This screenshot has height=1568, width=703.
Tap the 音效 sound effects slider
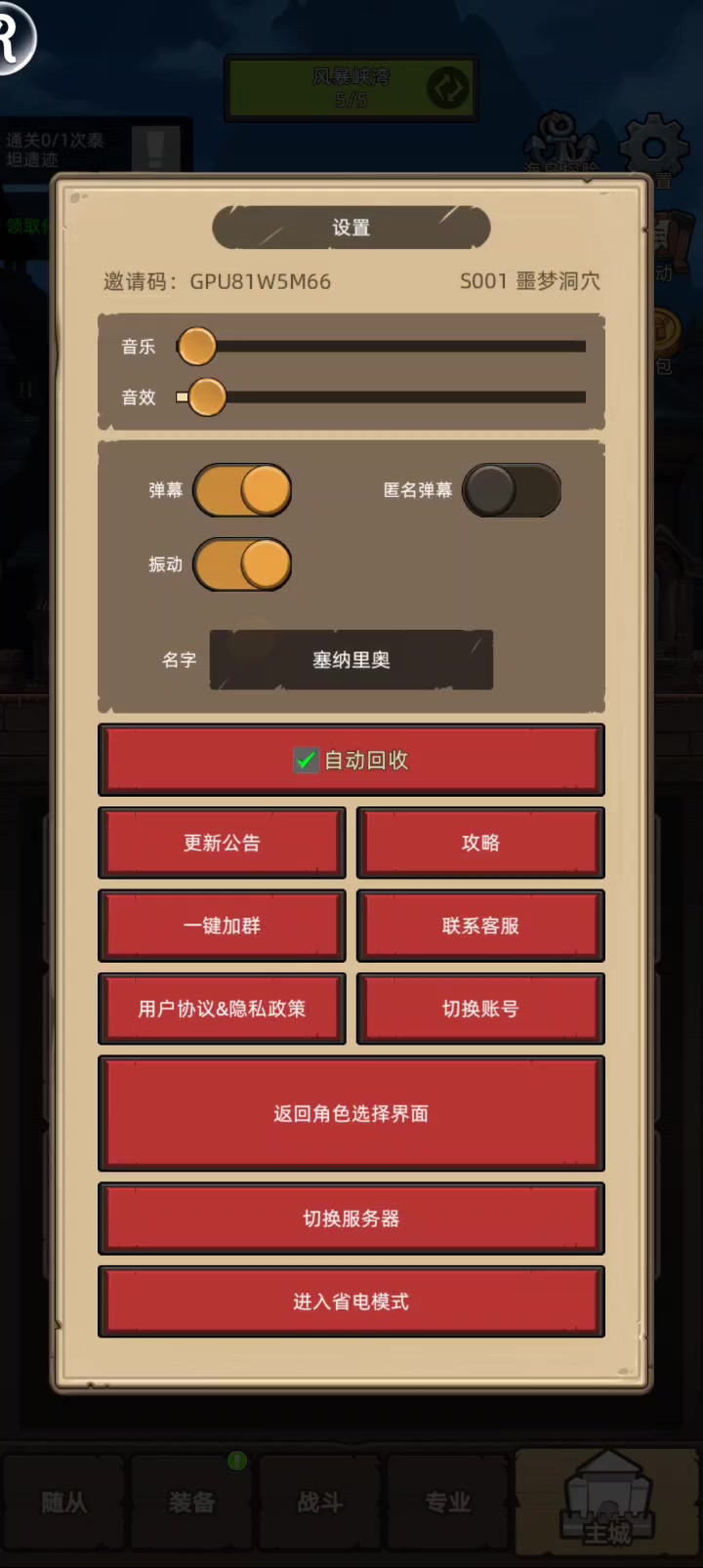(381, 397)
